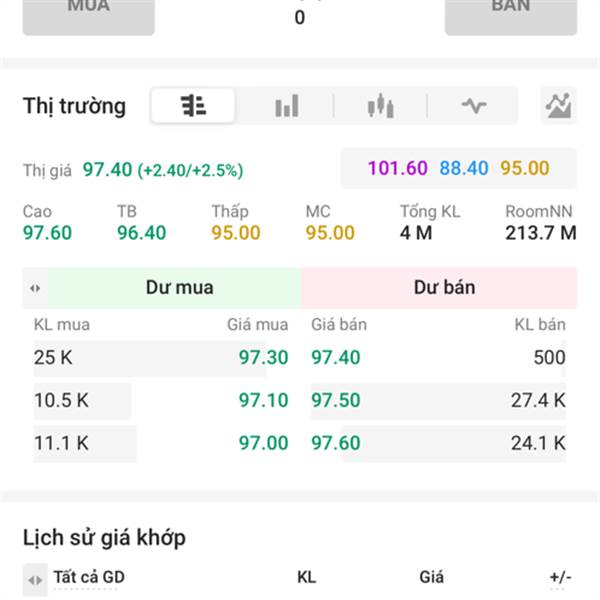Select buy price 97.30
Image resolution: width=600 pixels, height=600 pixels.
click(263, 357)
